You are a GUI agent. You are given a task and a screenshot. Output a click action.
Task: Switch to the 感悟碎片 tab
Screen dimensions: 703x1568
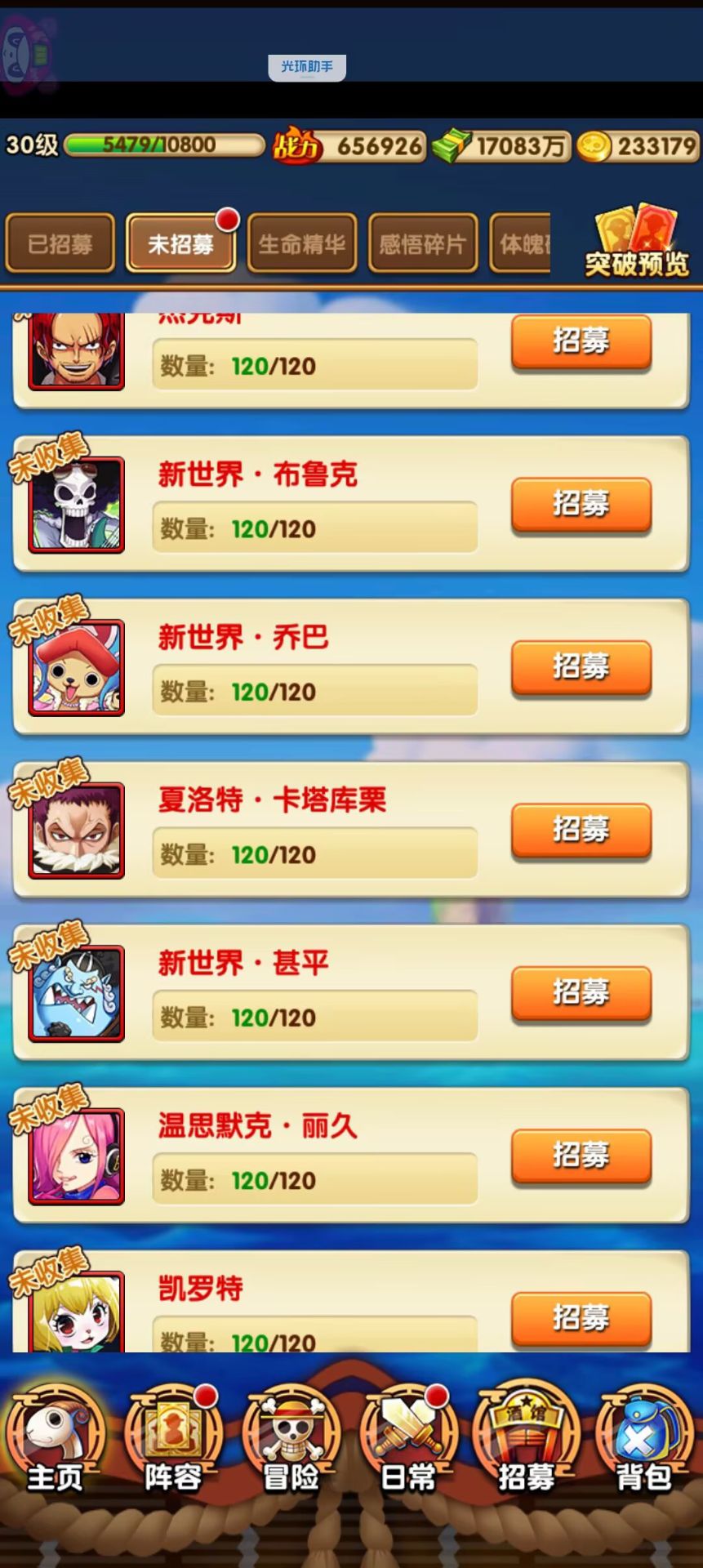click(422, 243)
